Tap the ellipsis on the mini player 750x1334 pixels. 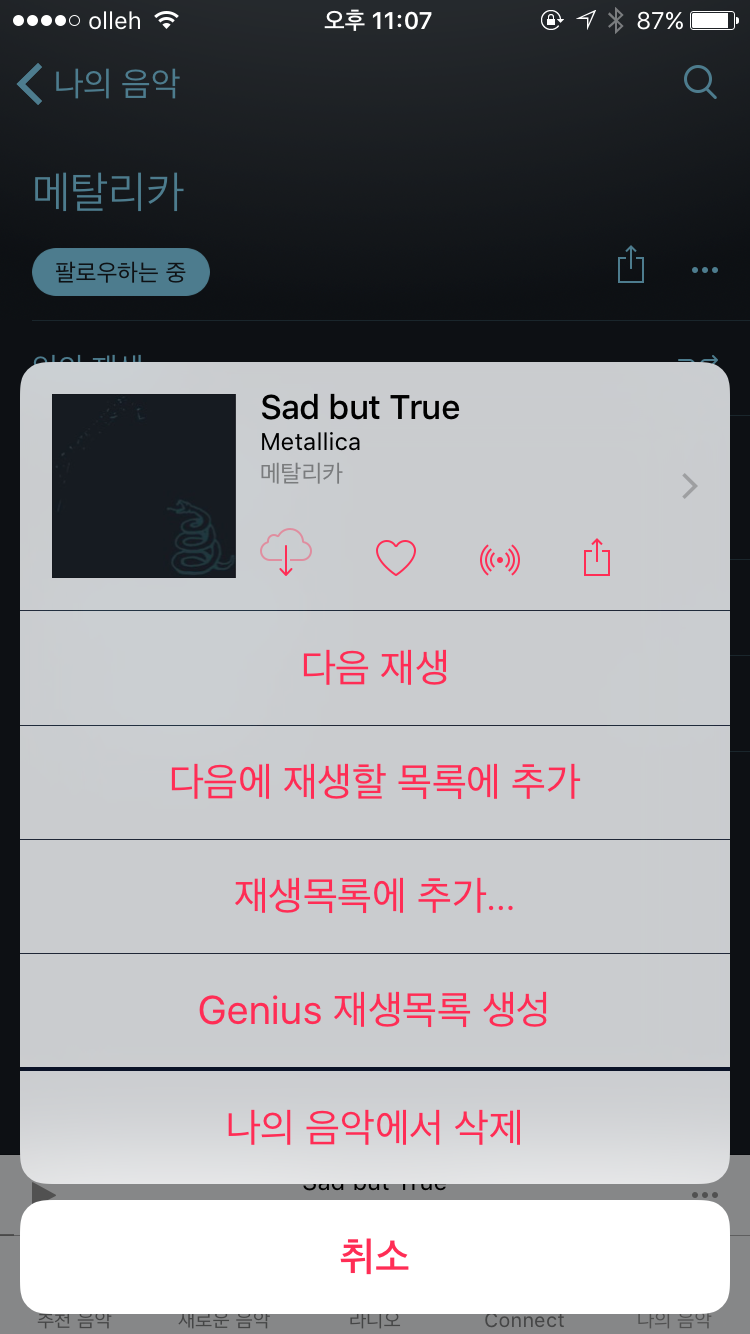coord(704,1193)
